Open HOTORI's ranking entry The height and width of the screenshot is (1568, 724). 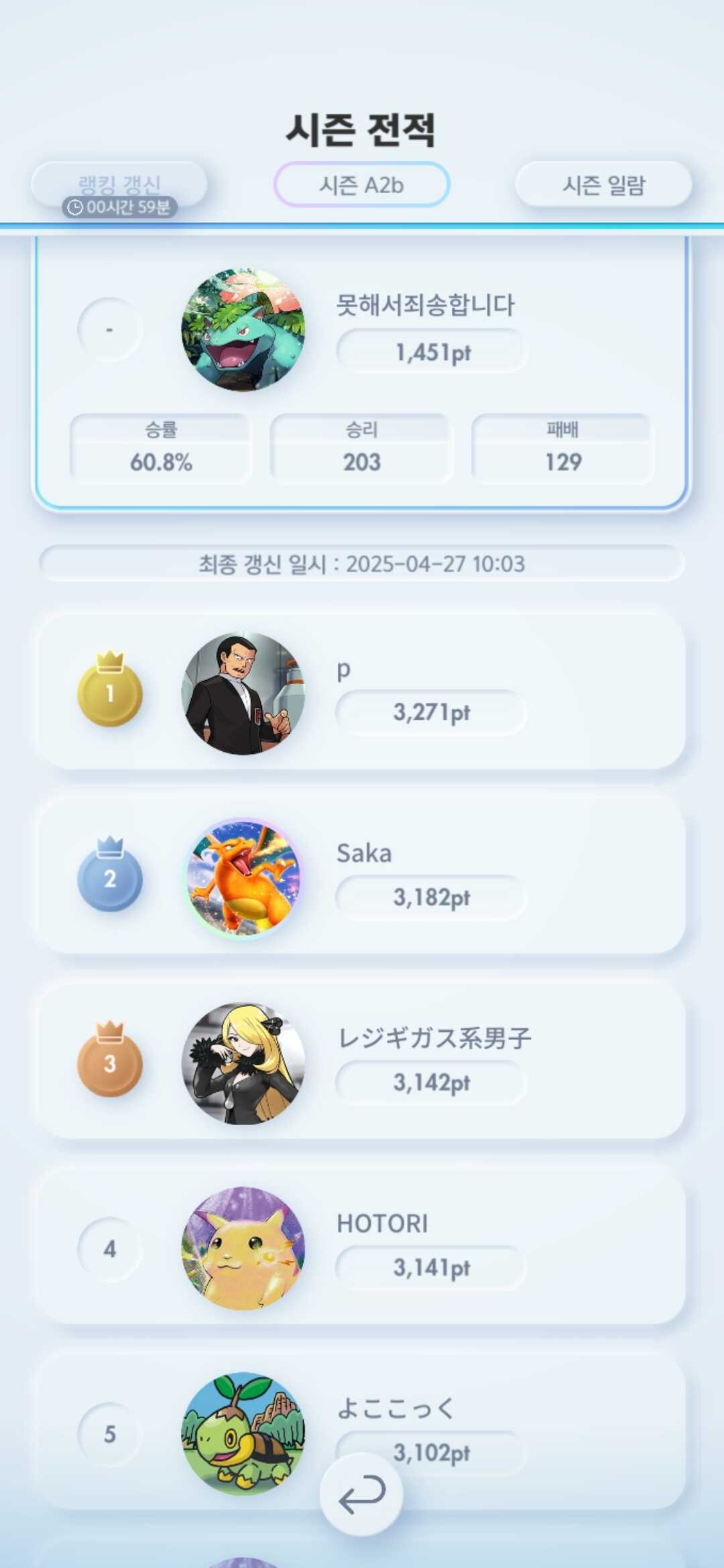click(x=361, y=1248)
